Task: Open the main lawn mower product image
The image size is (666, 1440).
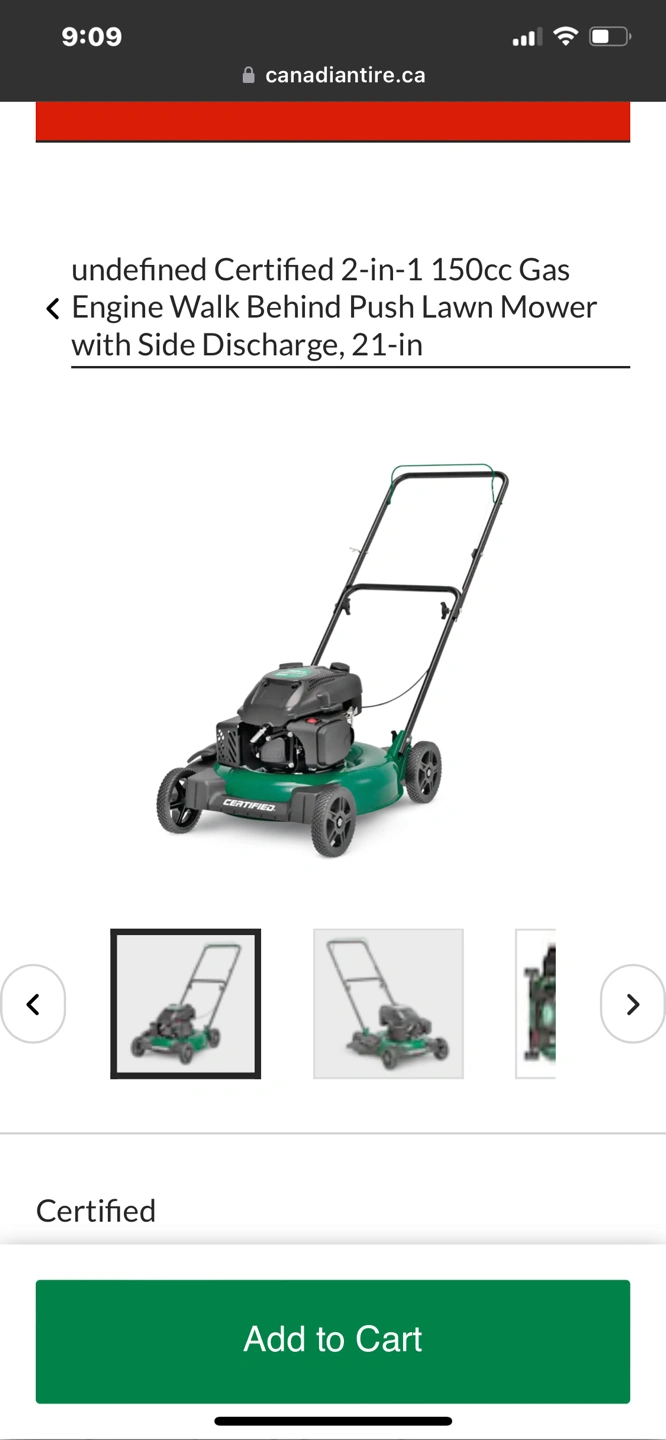Action: [x=333, y=660]
